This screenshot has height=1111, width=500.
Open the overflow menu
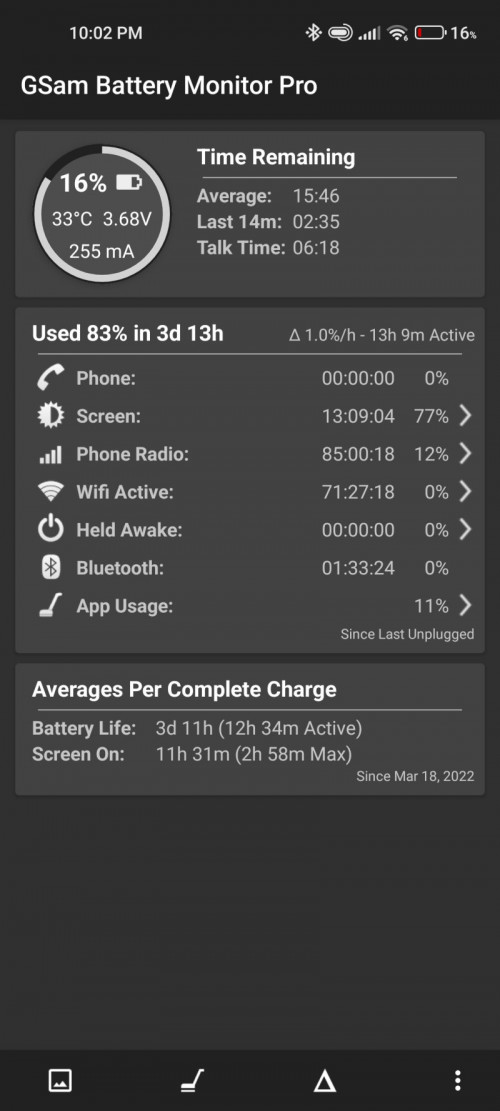(x=458, y=1081)
